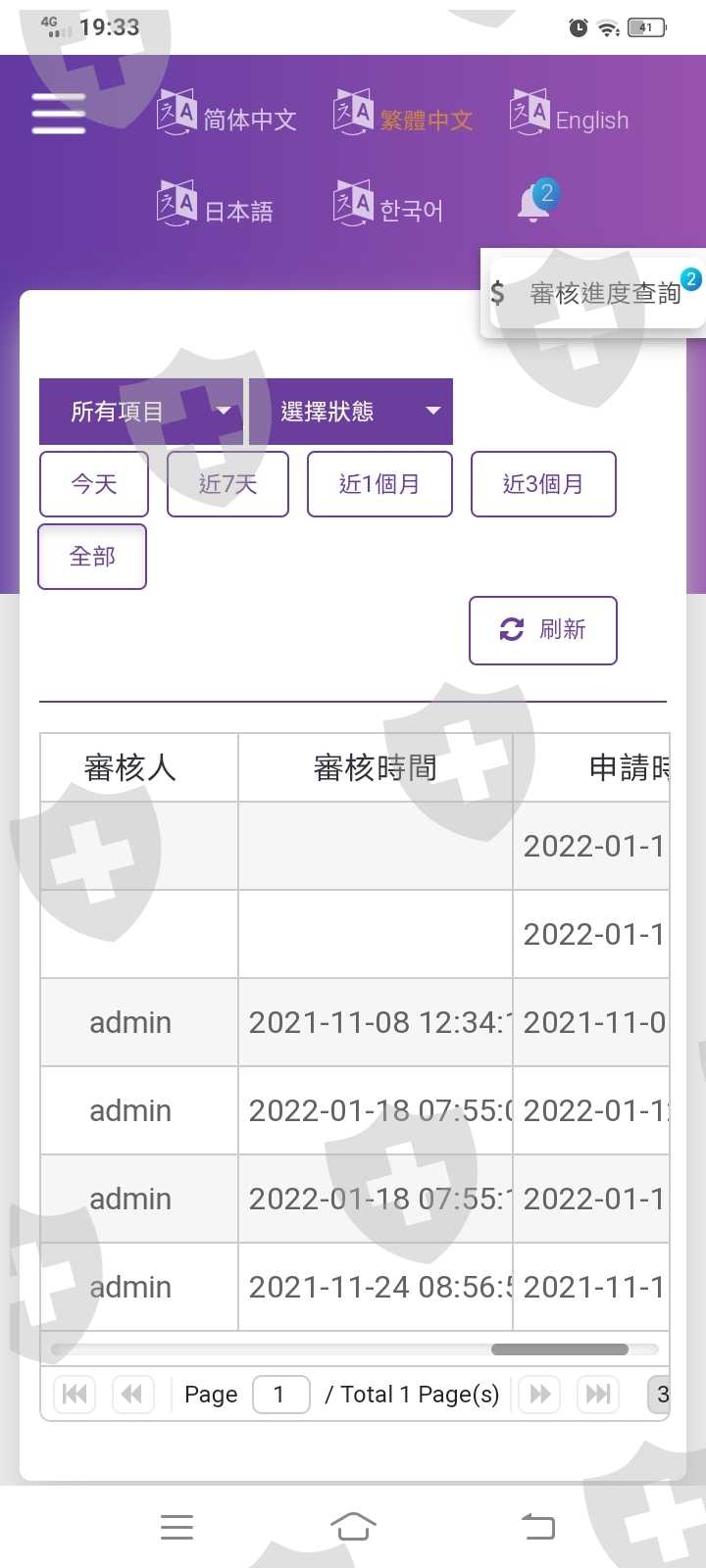706x1568 pixels.
Task: Filter records by 近7天
Action: click(x=227, y=484)
